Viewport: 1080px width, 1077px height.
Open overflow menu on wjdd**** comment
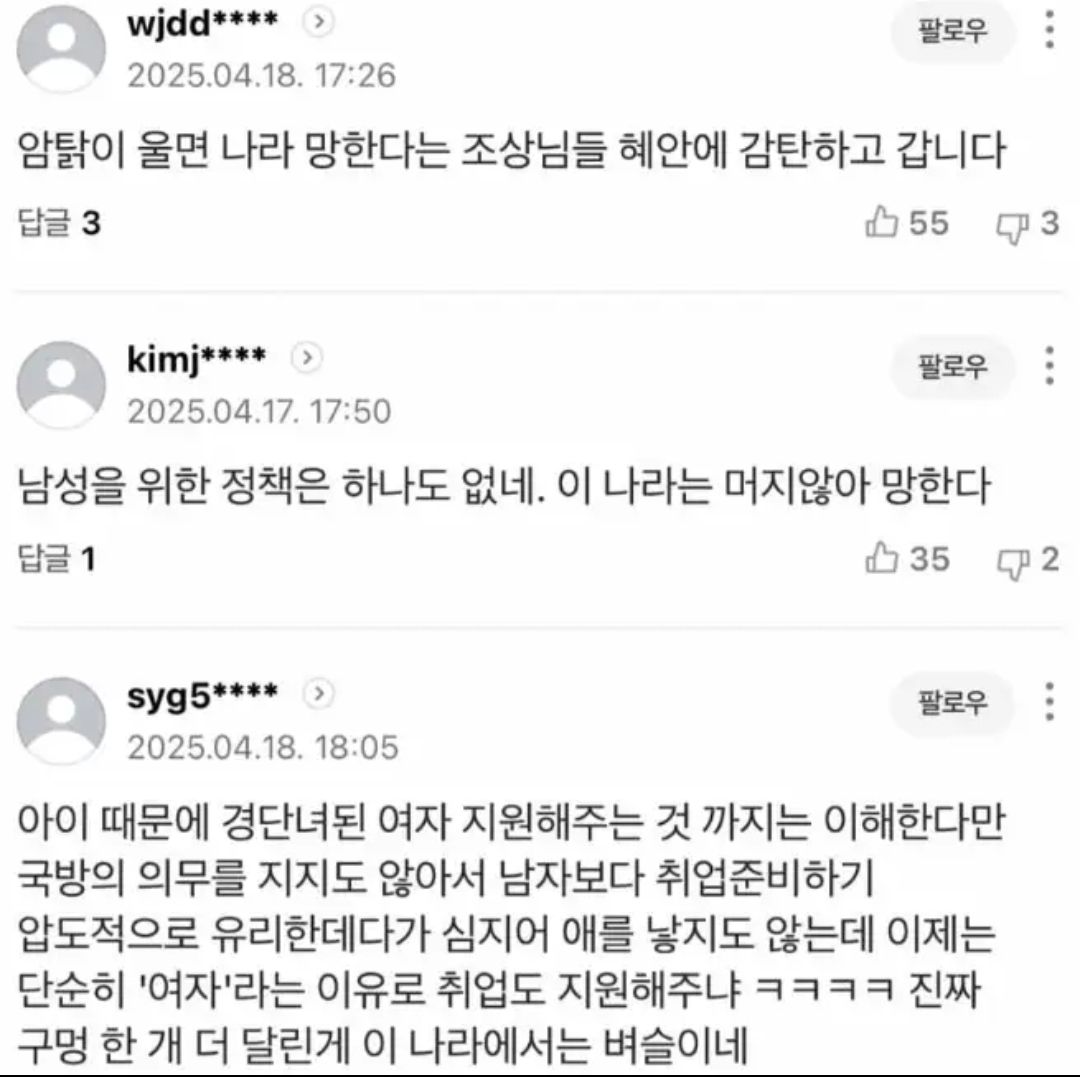pyautogui.click(x=1048, y=31)
